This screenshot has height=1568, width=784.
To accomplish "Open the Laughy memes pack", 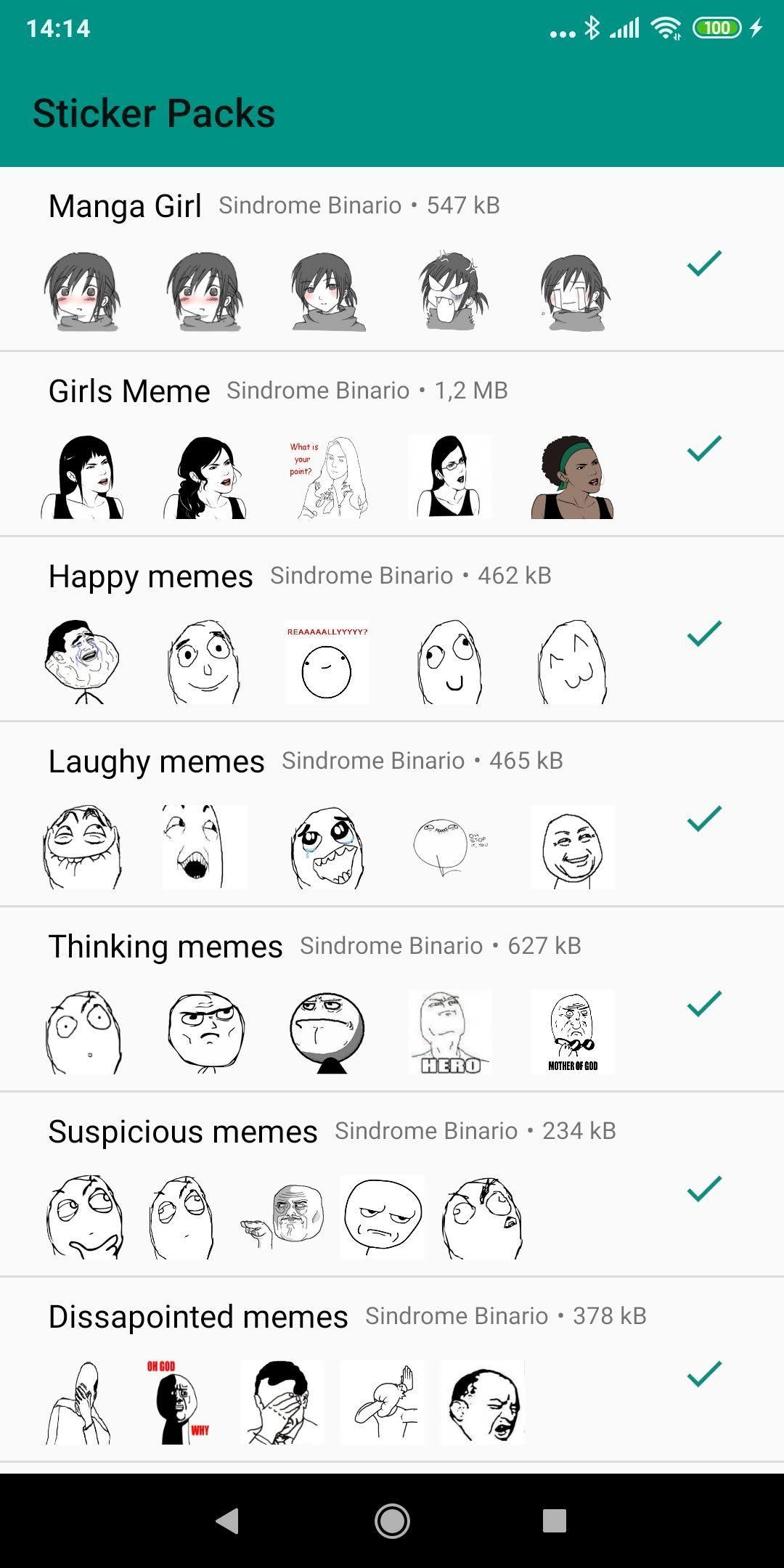I will click(156, 761).
